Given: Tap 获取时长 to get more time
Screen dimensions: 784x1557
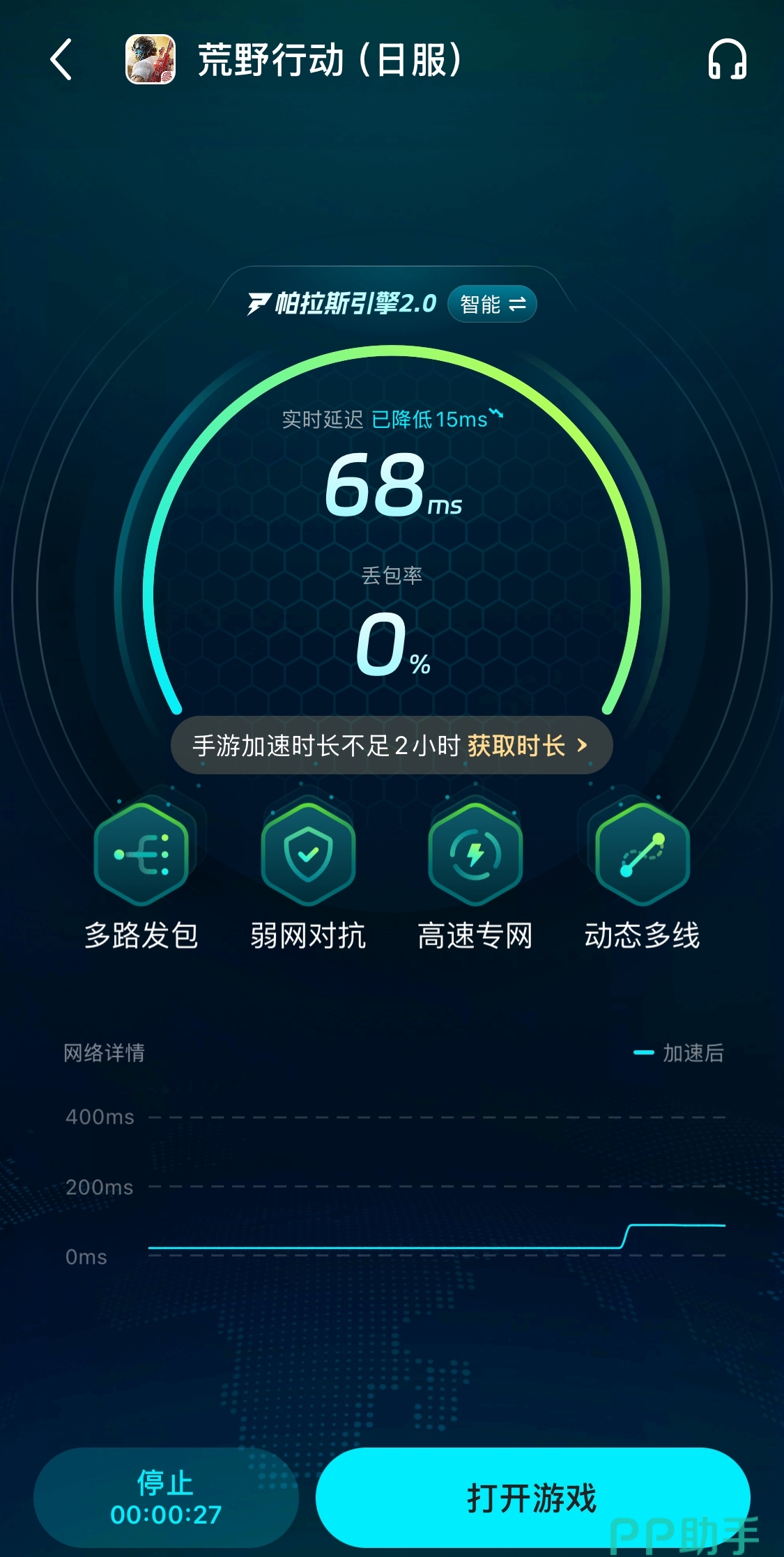Looking at the screenshot, I should pyautogui.click(x=527, y=746).
